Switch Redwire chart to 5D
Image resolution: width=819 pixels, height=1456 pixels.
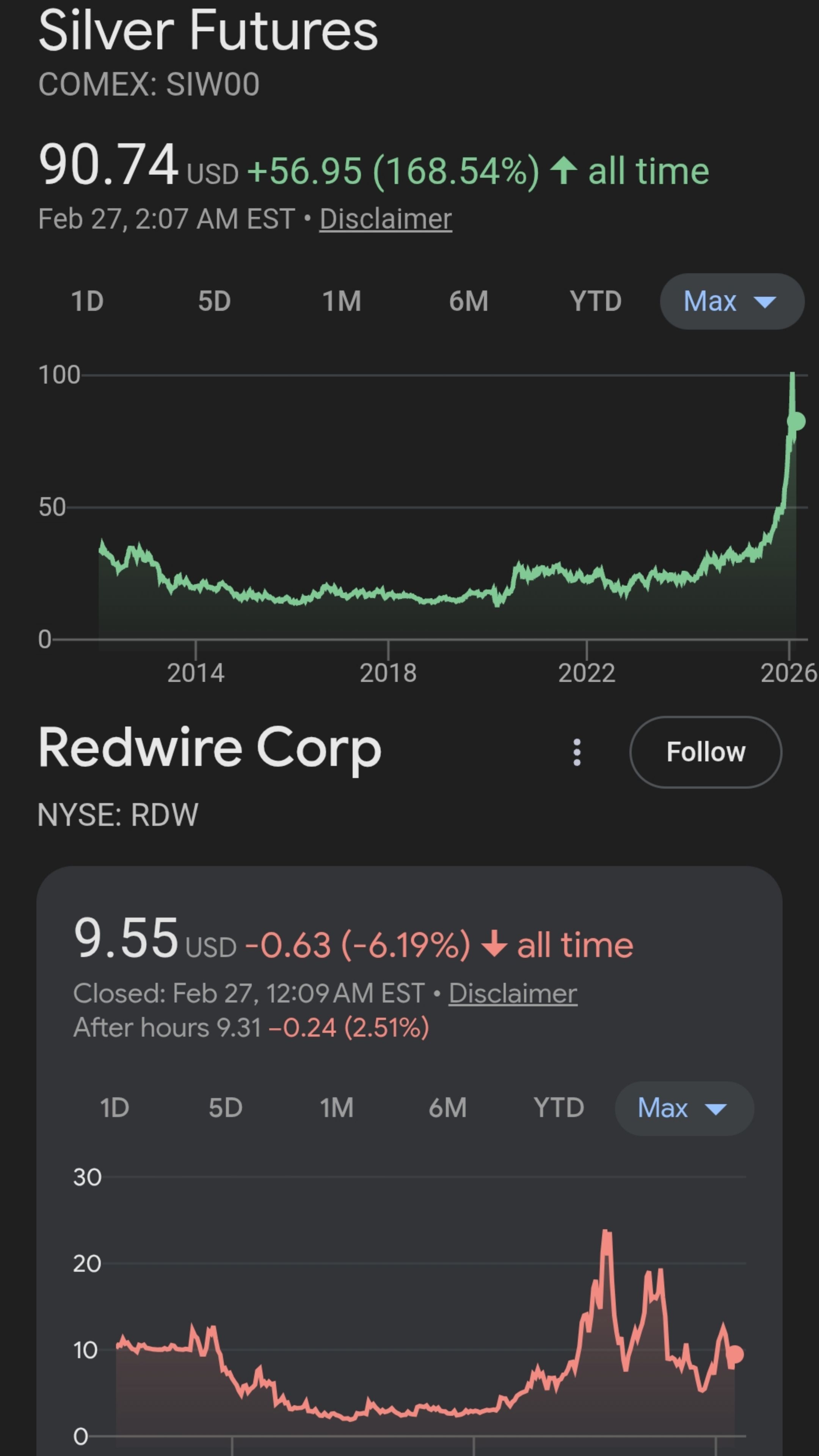226,1108
